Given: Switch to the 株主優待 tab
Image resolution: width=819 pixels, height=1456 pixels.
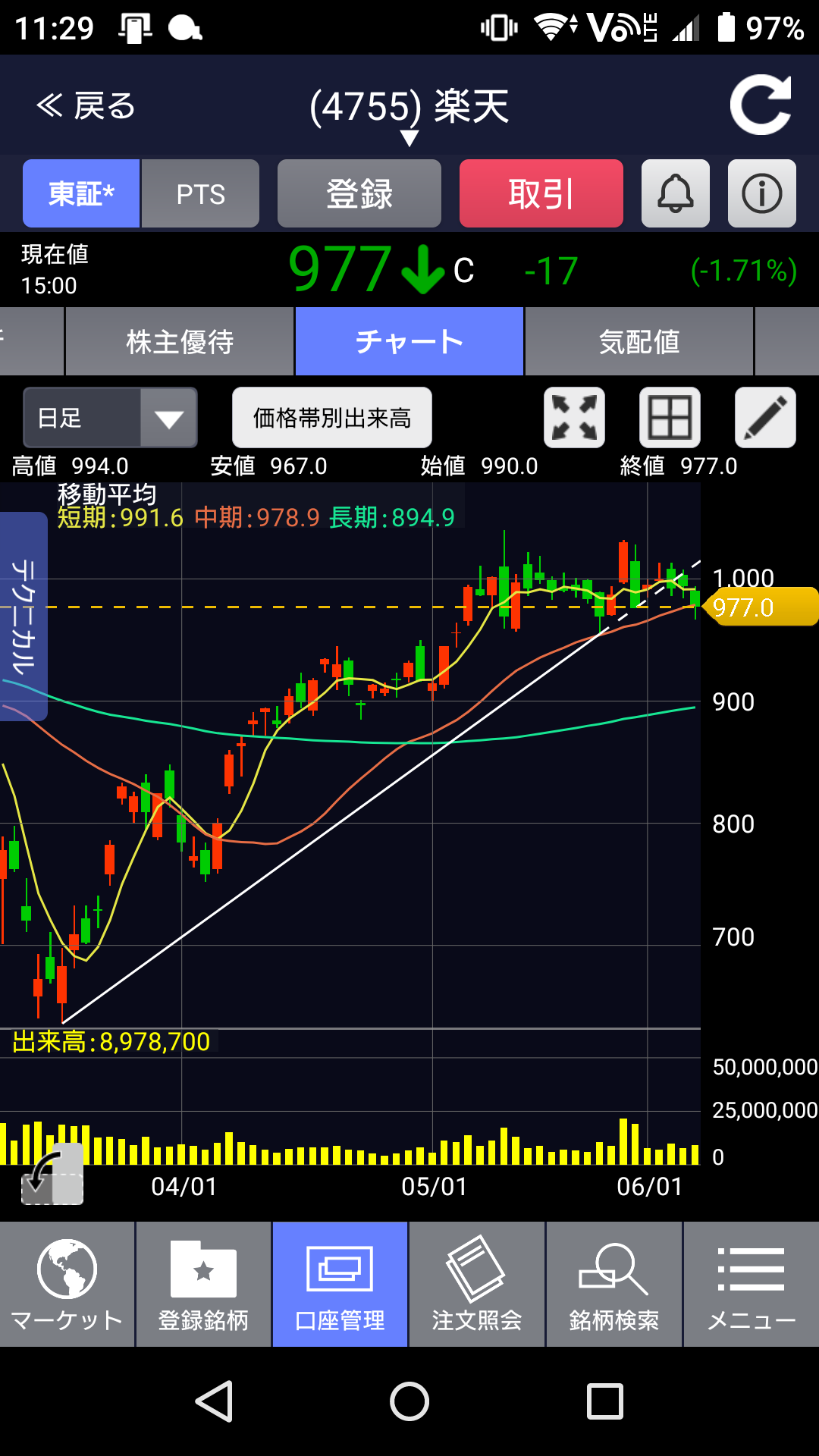Looking at the screenshot, I should tap(180, 342).
